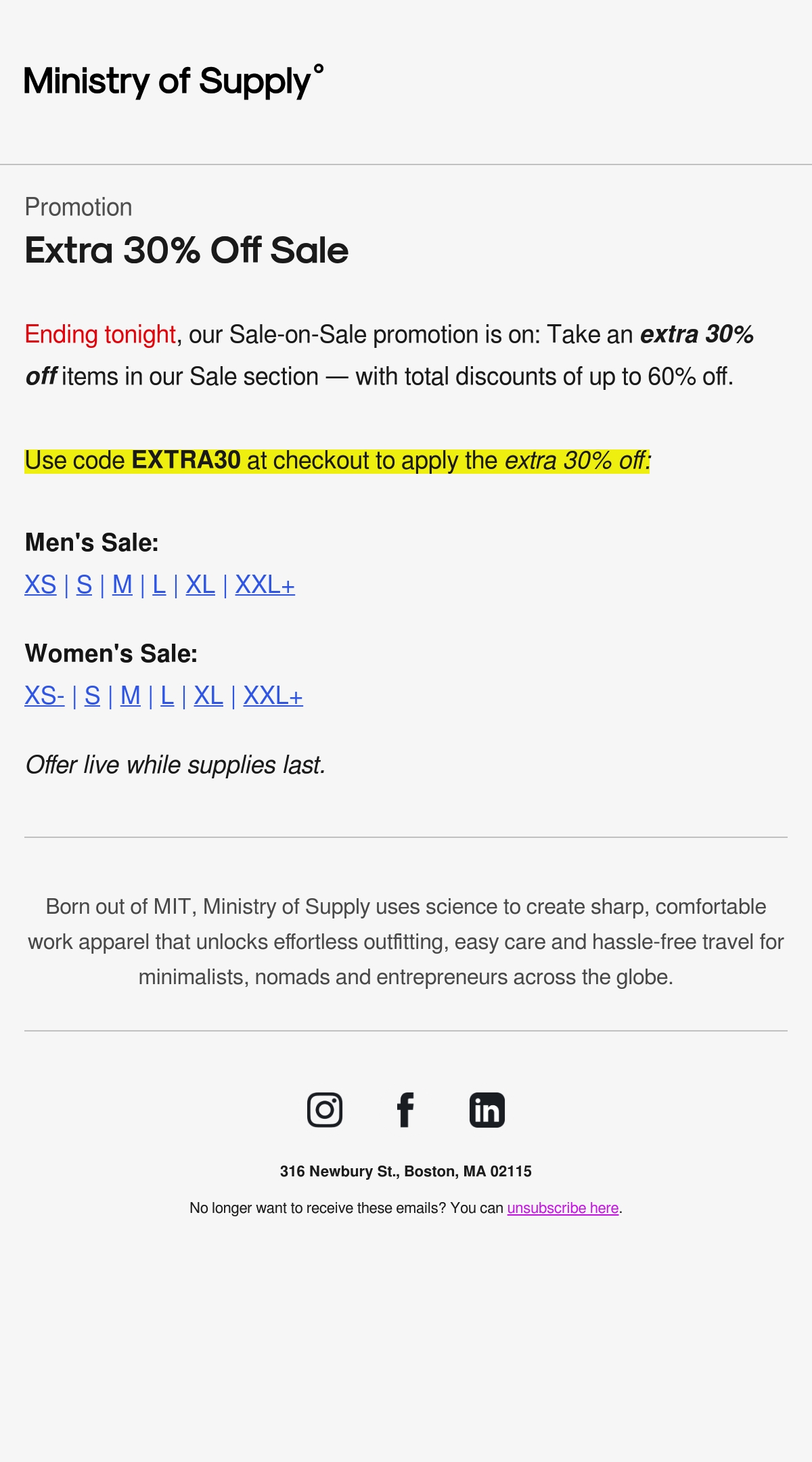Choose Women's Sale size L

(167, 696)
